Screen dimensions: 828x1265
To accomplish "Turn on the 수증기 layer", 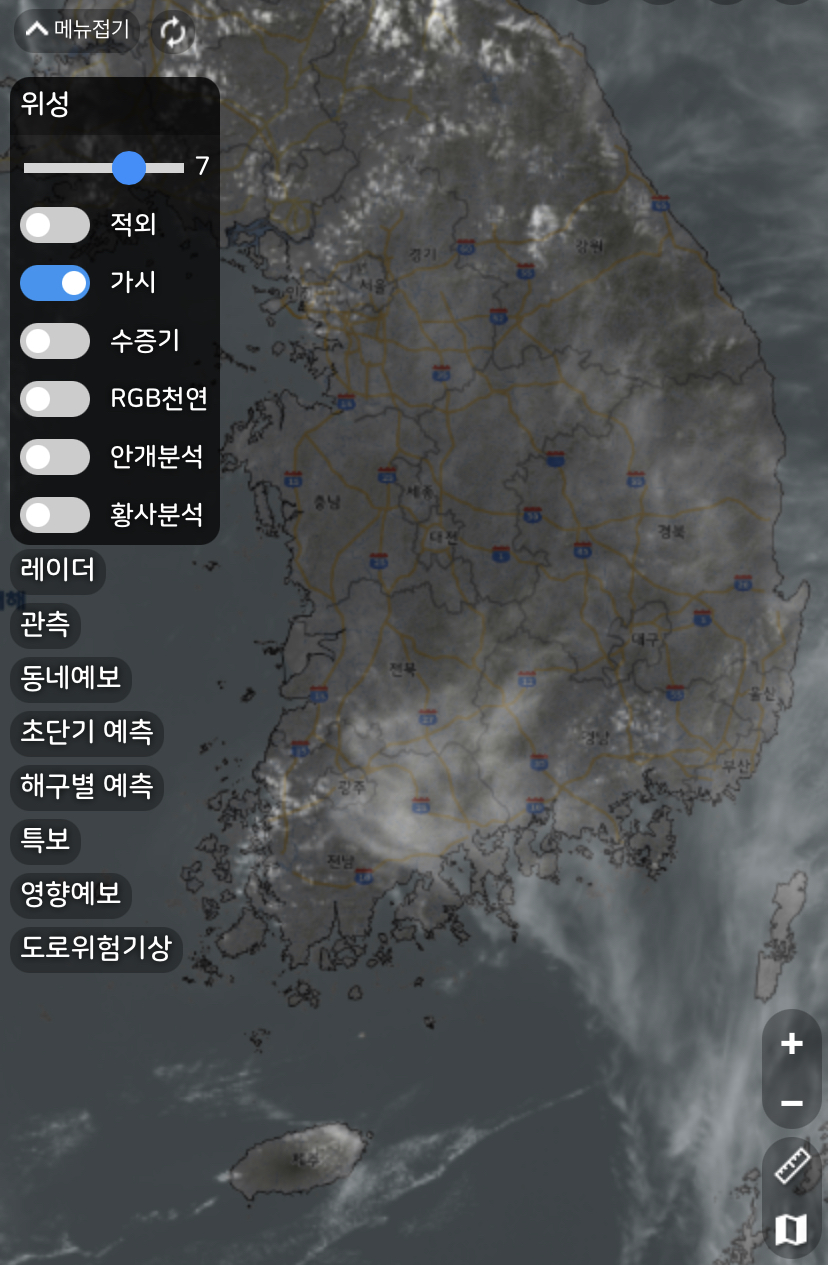I will [x=55, y=341].
